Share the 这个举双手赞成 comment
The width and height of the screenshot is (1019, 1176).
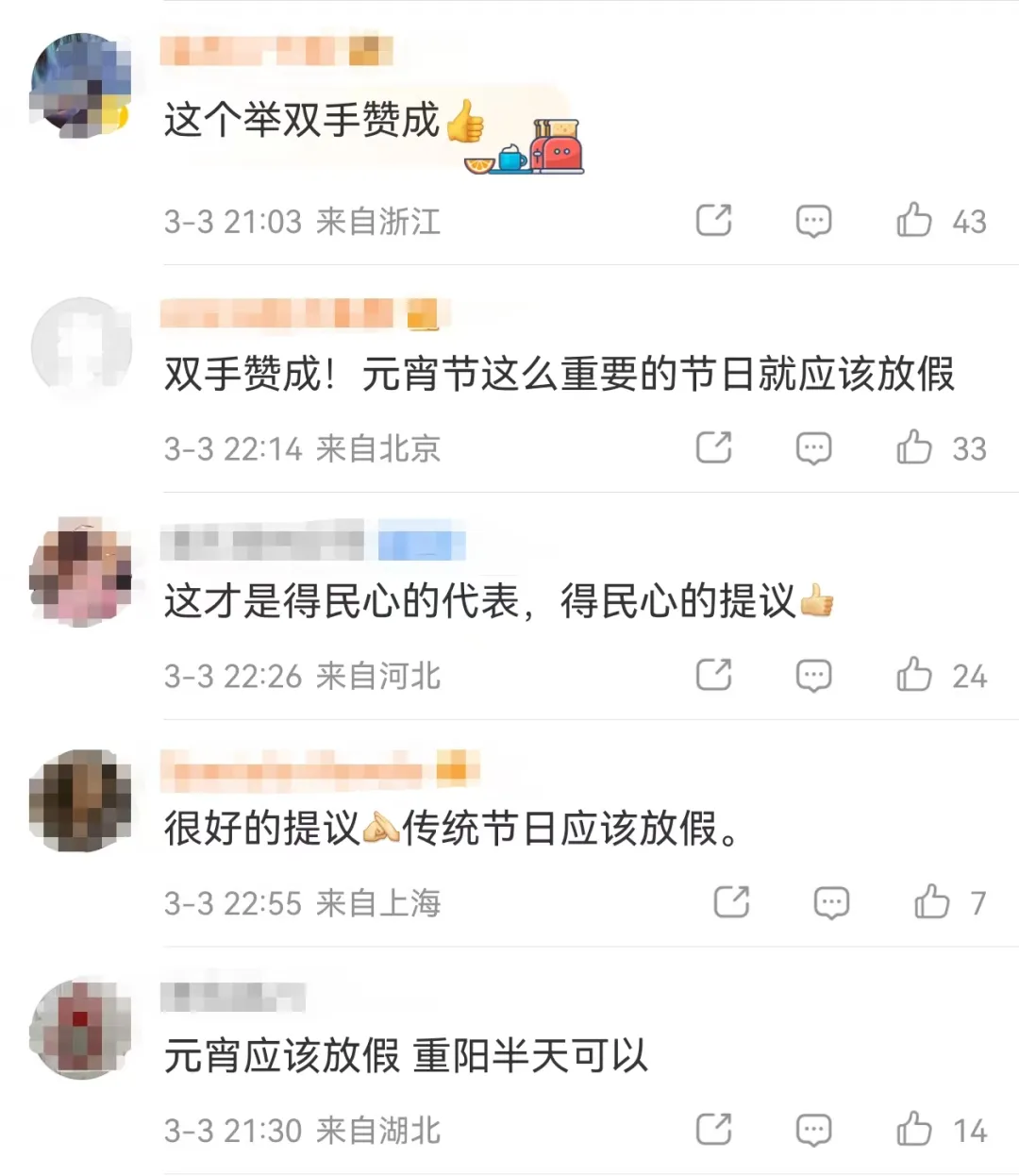coord(713,220)
